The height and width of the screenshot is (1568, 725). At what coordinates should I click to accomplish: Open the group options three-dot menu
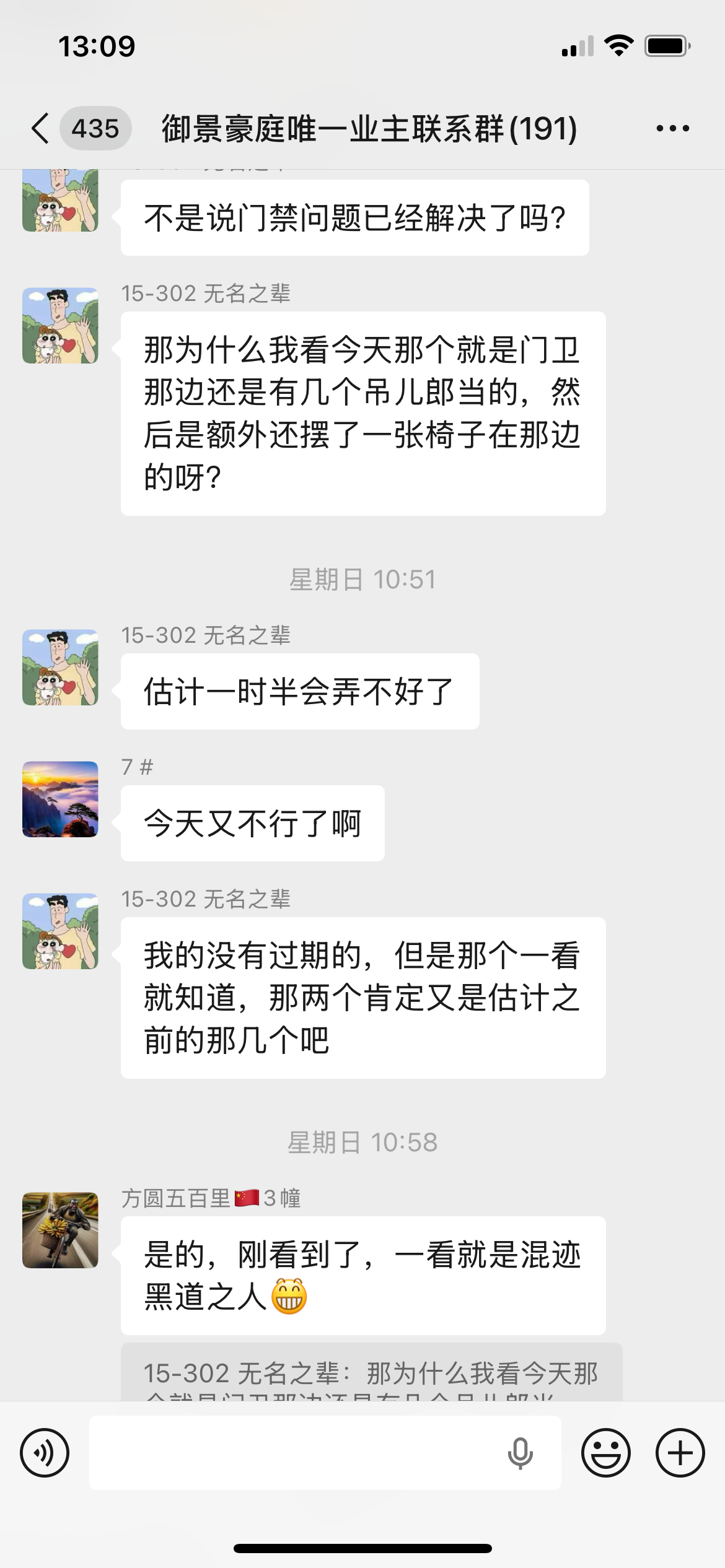[x=672, y=127]
